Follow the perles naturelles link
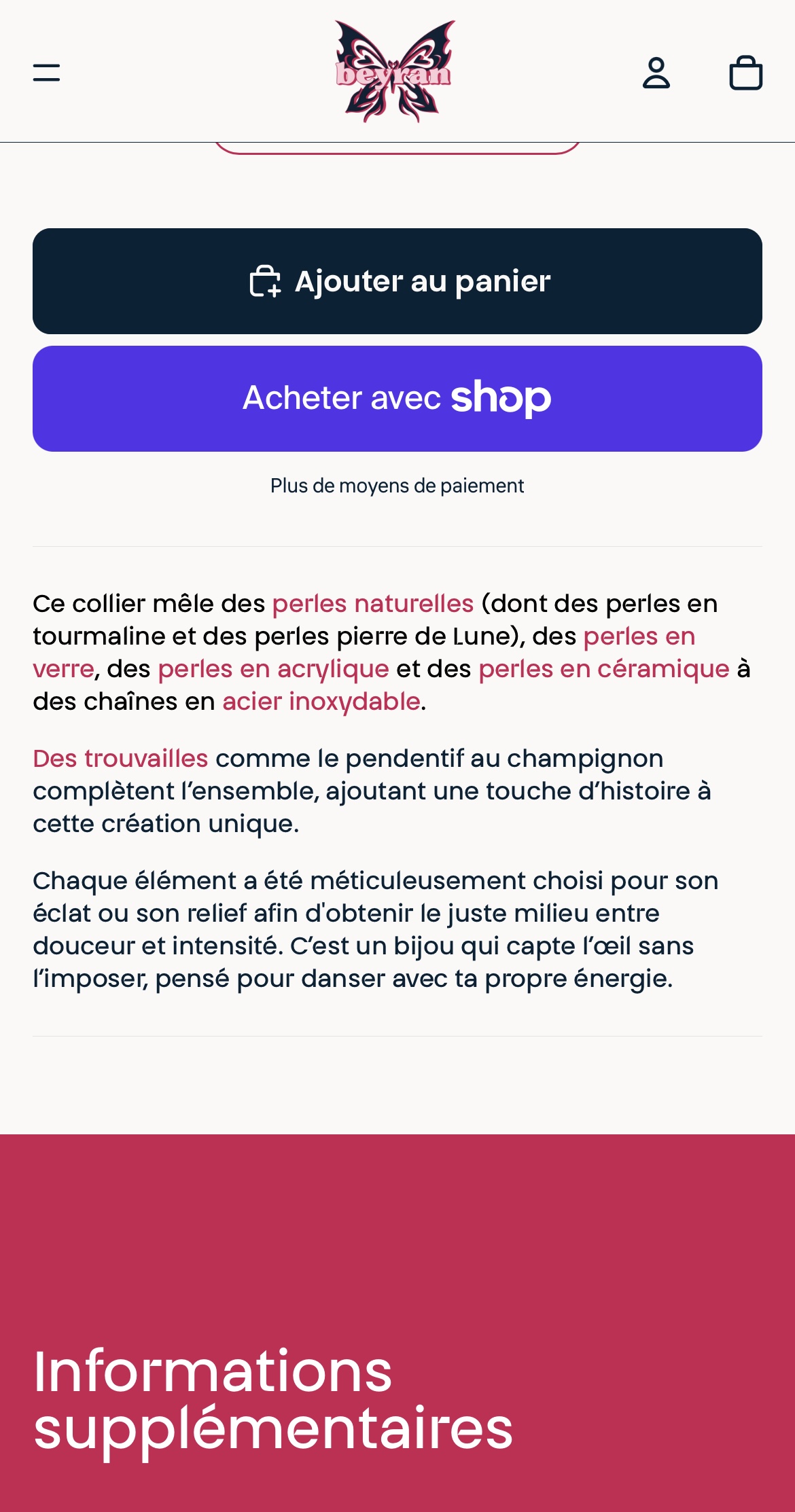795x1512 pixels. pyautogui.click(x=372, y=603)
